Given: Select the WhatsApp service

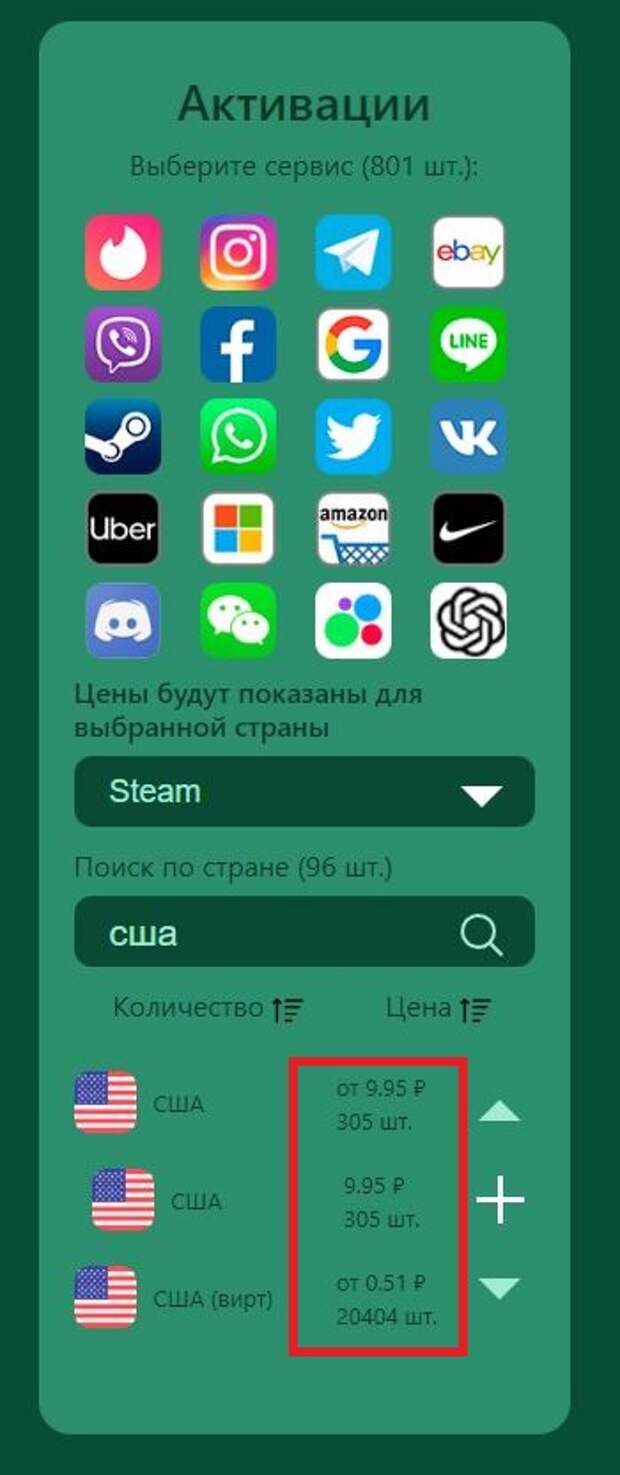Looking at the screenshot, I should pyautogui.click(x=238, y=436).
